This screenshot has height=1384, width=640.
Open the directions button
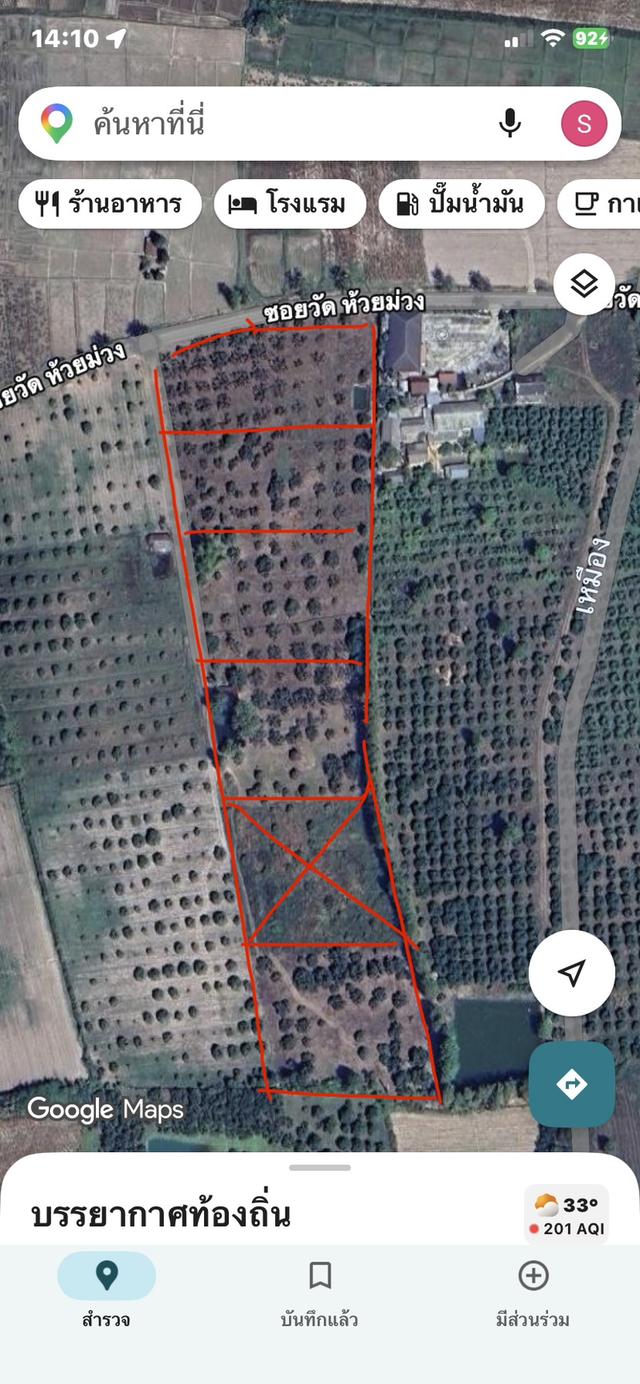571,1084
